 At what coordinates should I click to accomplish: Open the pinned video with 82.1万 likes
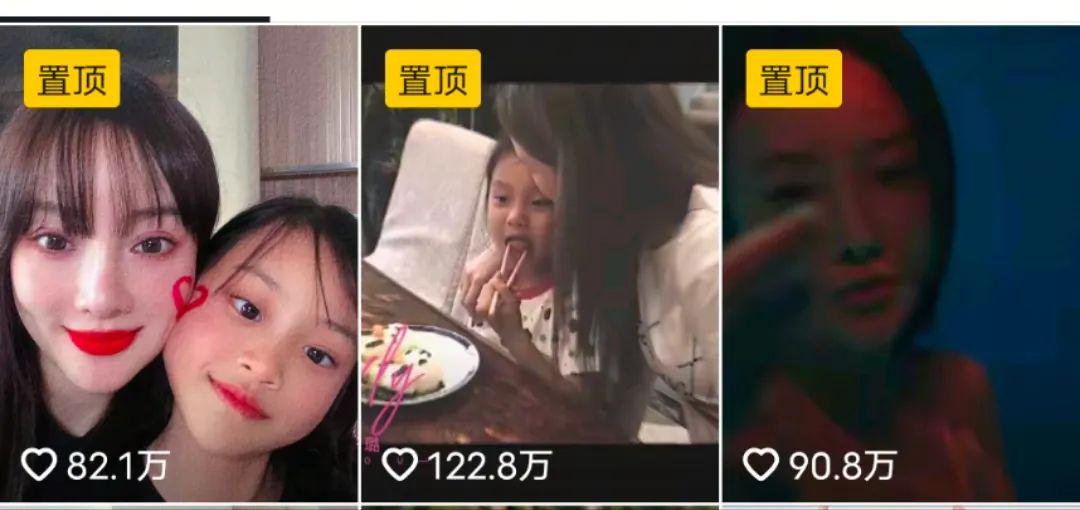click(178, 265)
